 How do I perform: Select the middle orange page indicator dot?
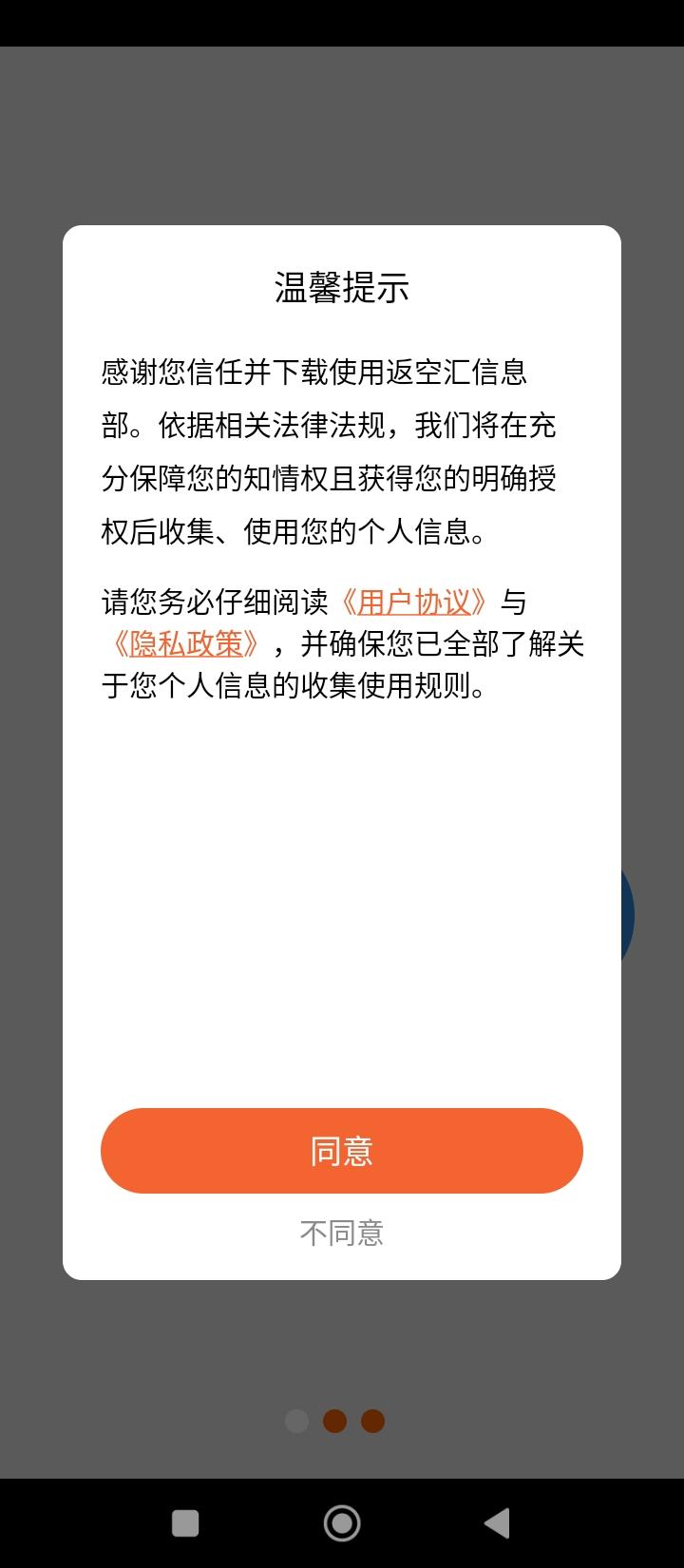point(334,1421)
